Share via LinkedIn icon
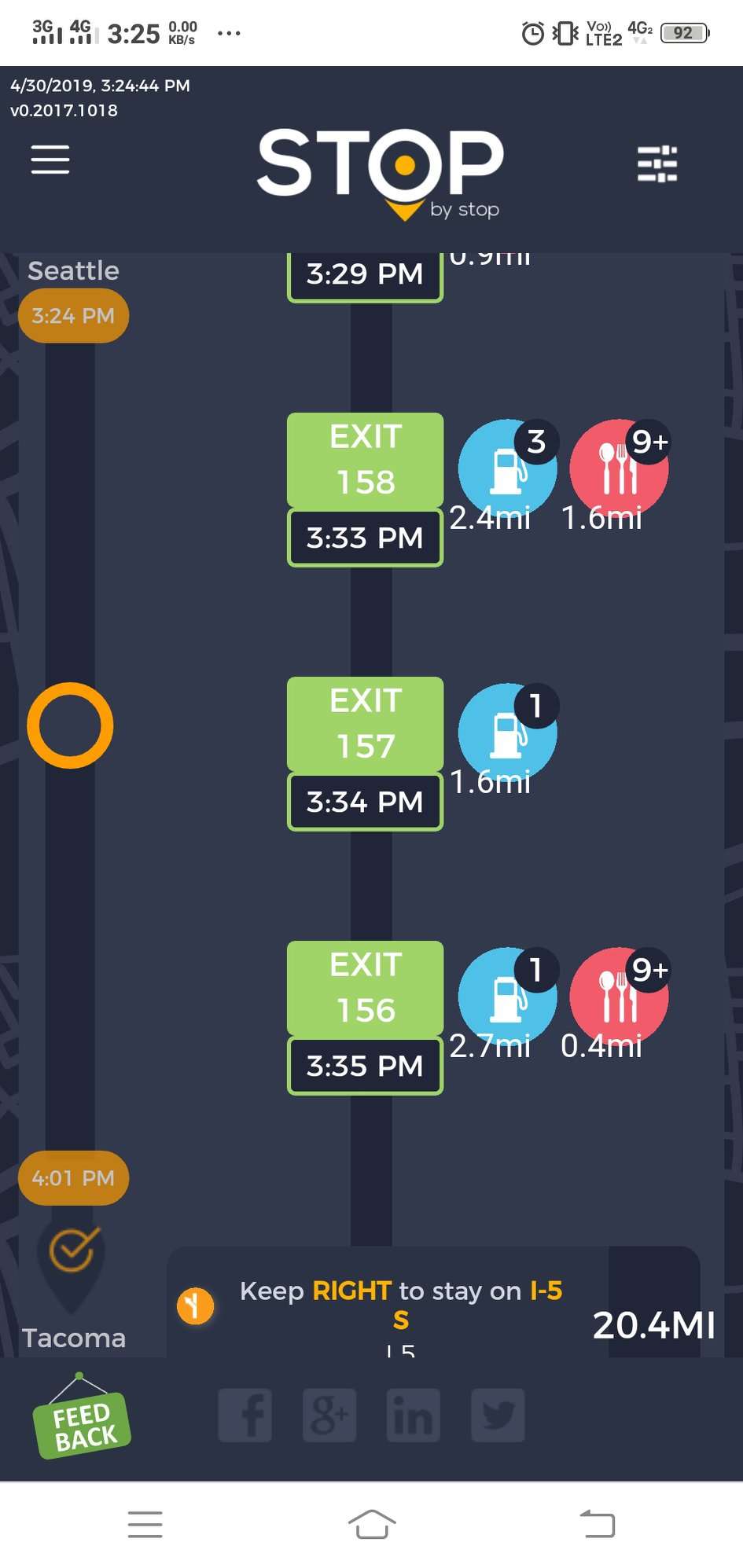743x1568 pixels. click(414, 1416)
